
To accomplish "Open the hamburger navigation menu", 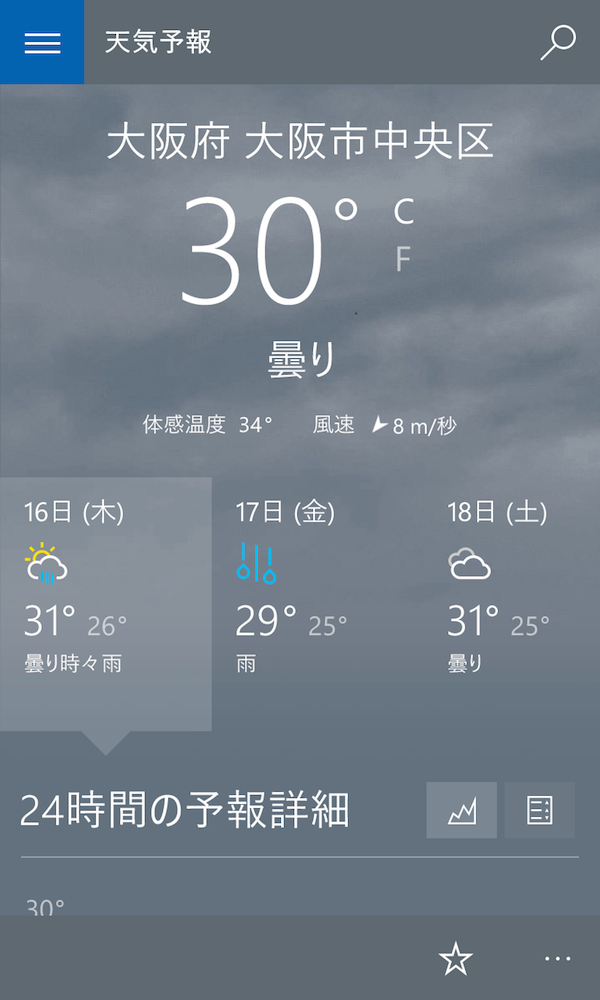I will tap(42, 43).
